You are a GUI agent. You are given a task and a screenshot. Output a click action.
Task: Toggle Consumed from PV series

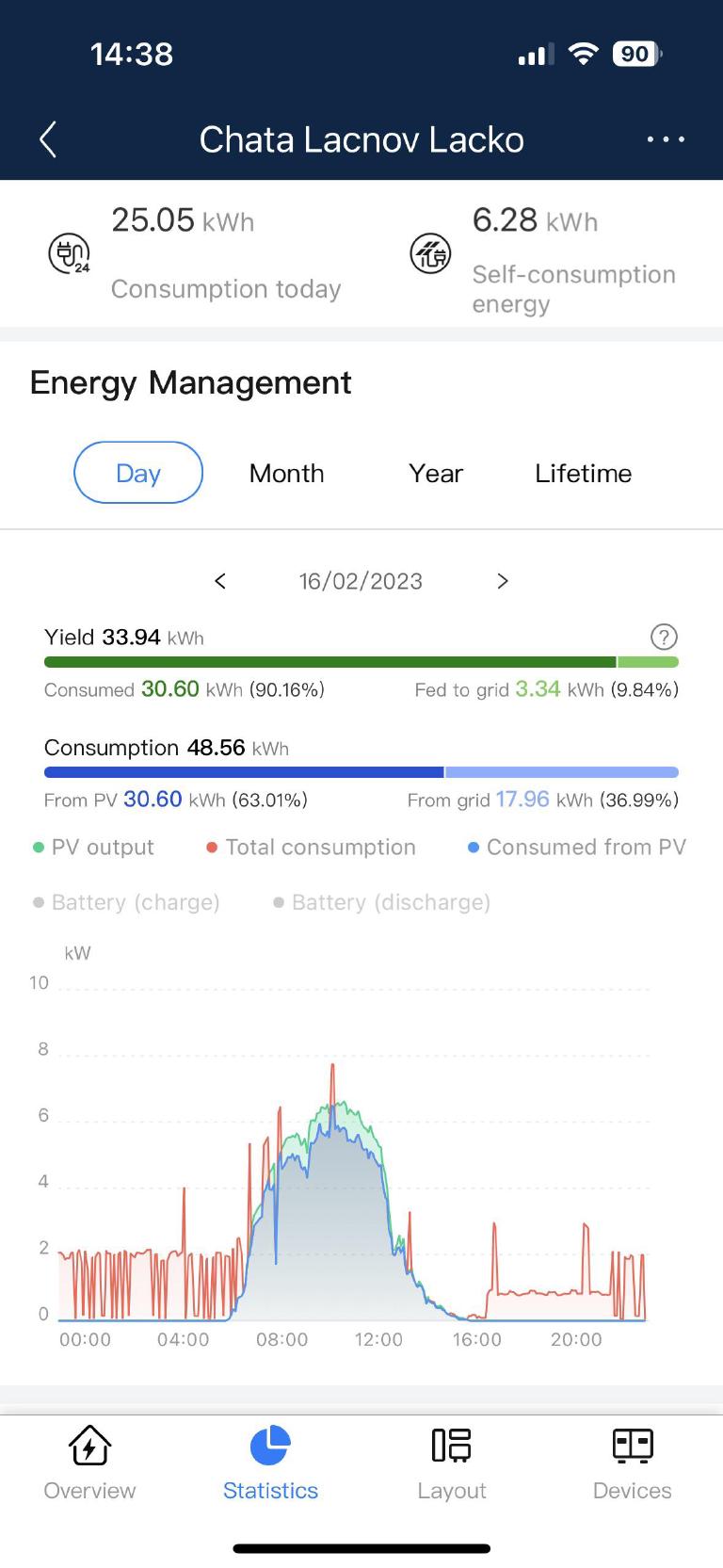click(577, 848)
